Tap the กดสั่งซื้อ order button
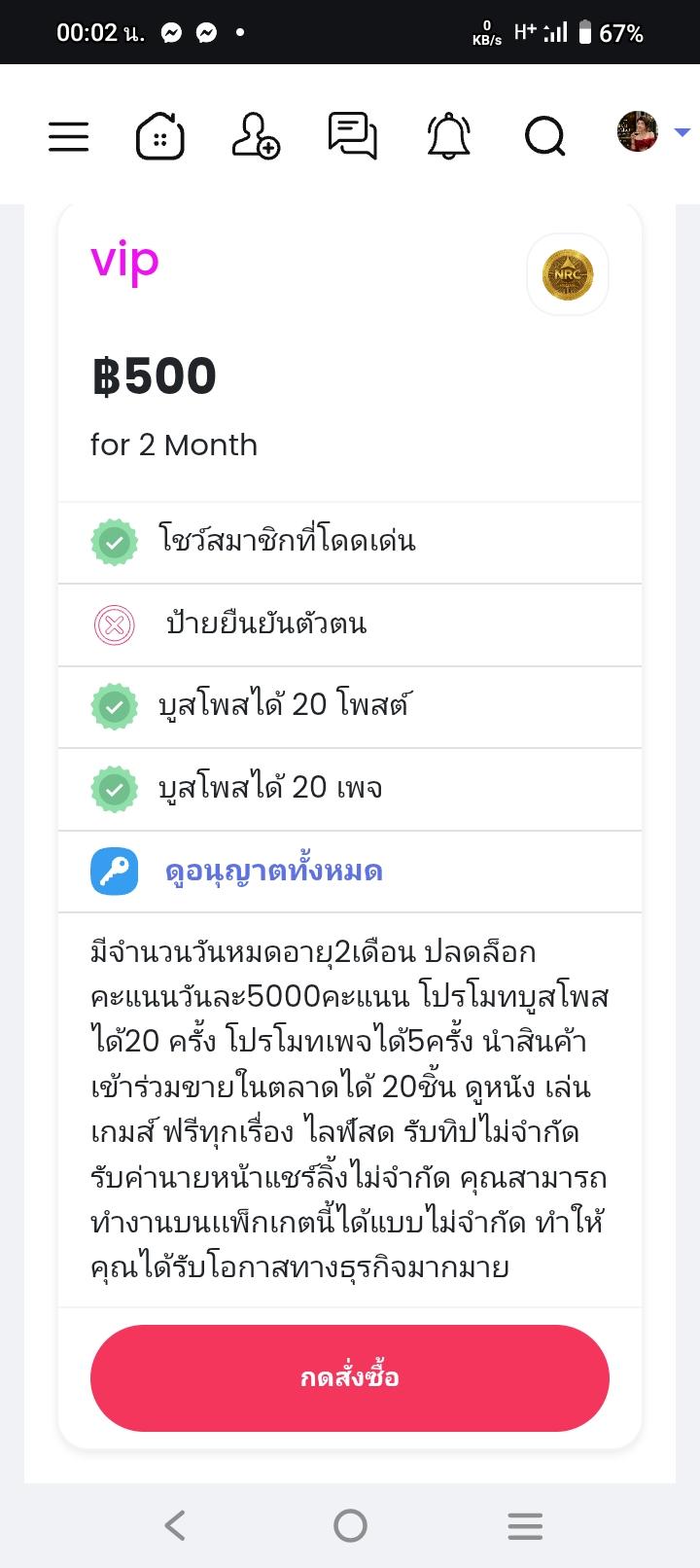 tap(350, 1377)
